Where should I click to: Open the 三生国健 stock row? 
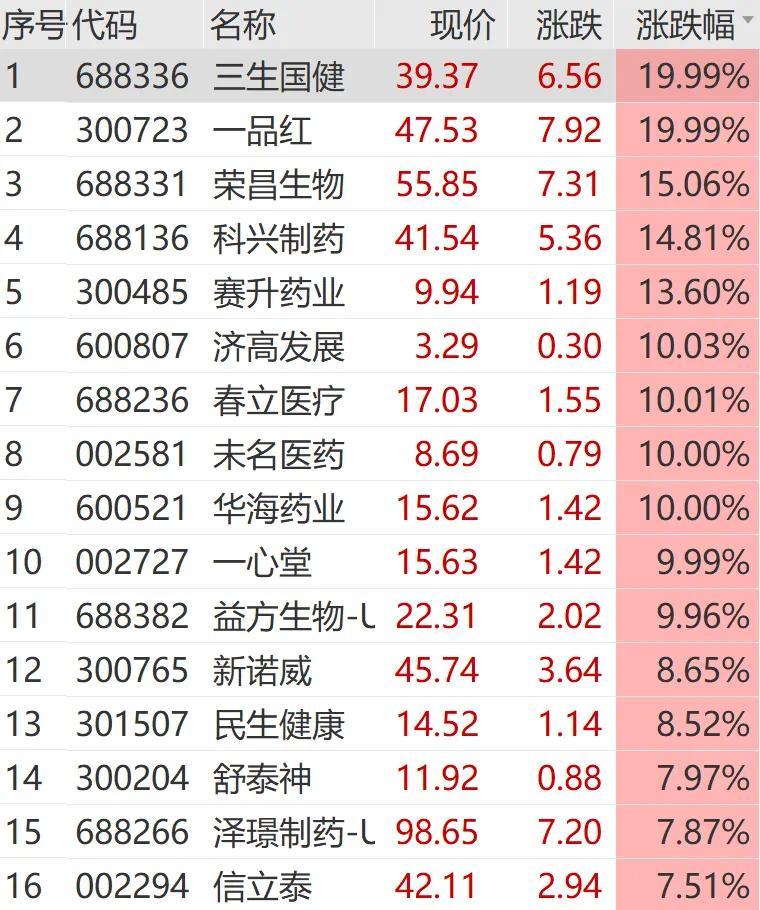click(x=278, y=76)
